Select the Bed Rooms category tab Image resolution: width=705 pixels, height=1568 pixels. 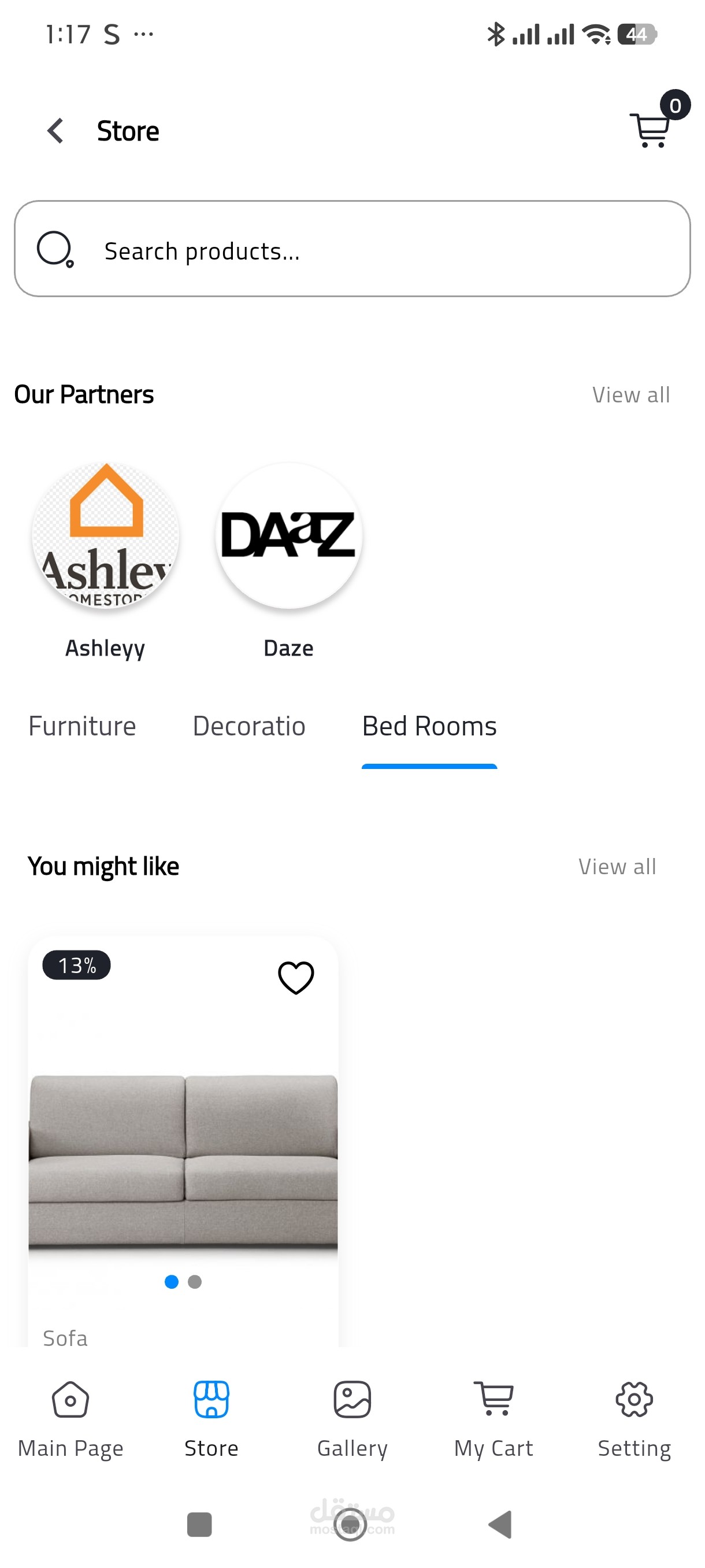click(429, 726)
